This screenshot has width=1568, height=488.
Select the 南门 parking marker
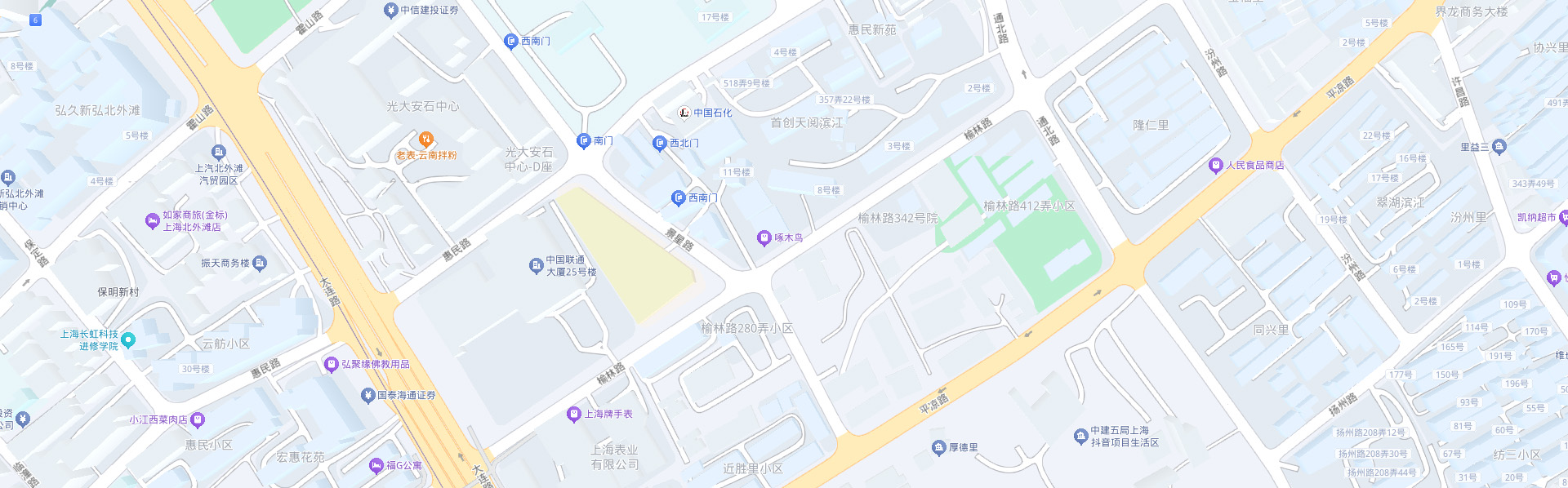pos(584,141)
